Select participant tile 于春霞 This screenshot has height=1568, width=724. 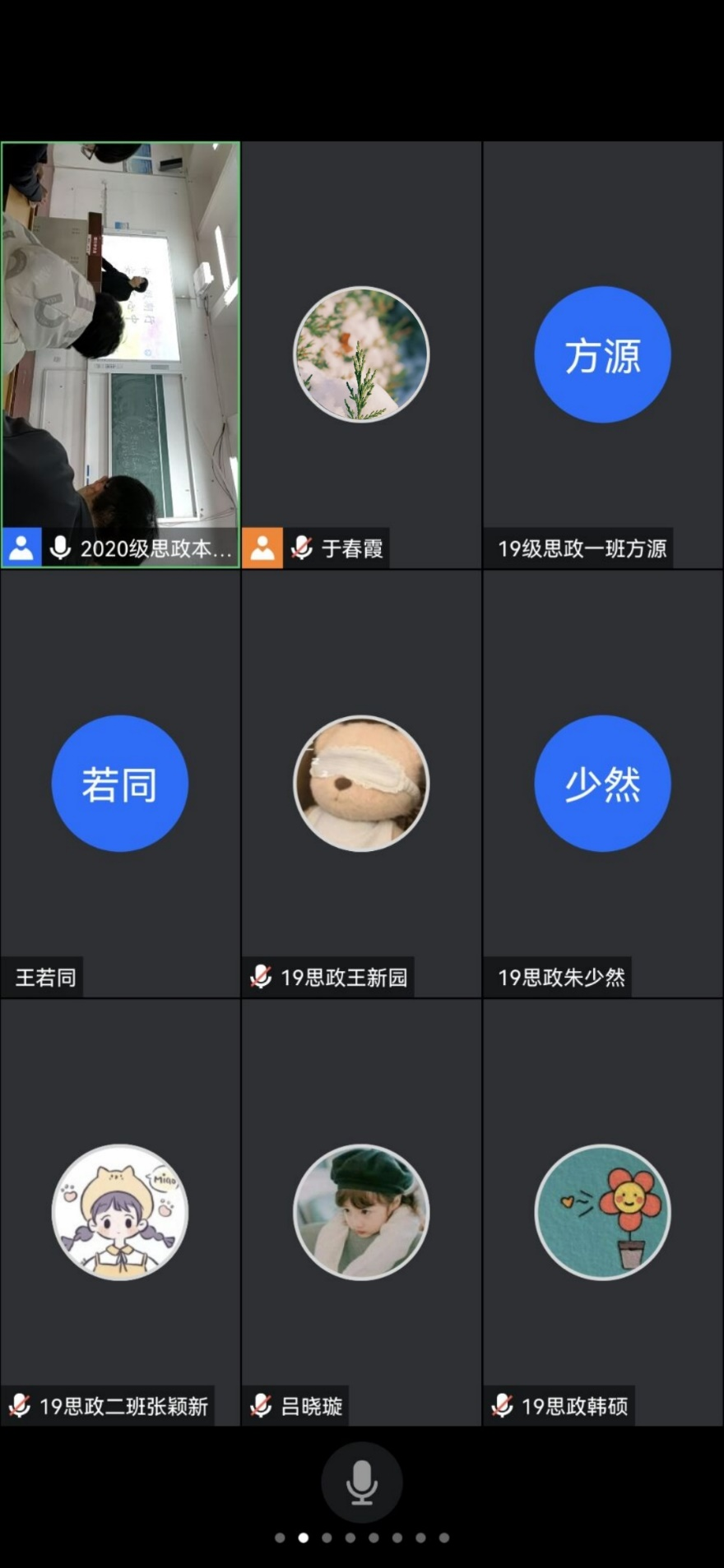point(361,354)
